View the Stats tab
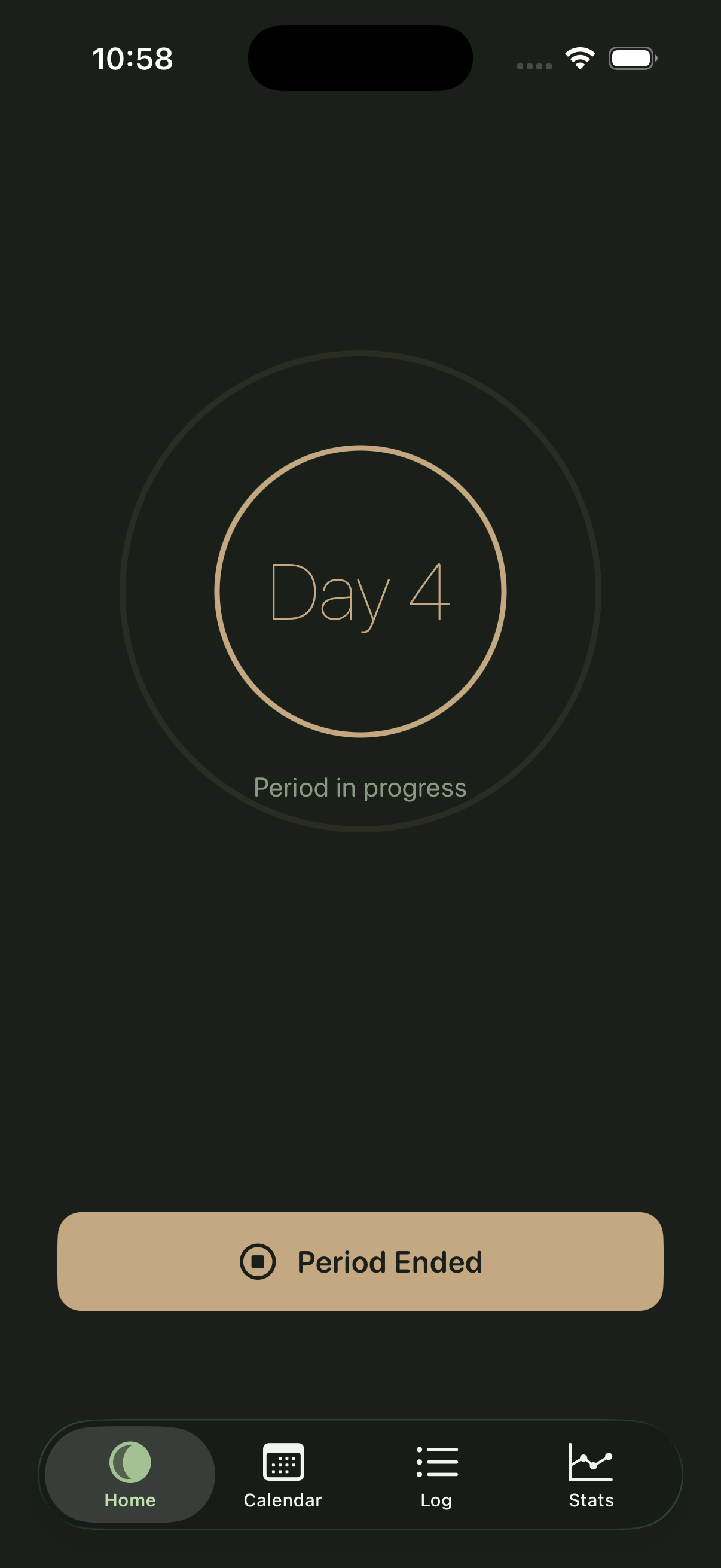721x1568 pixels. [x=591, y=1473]
